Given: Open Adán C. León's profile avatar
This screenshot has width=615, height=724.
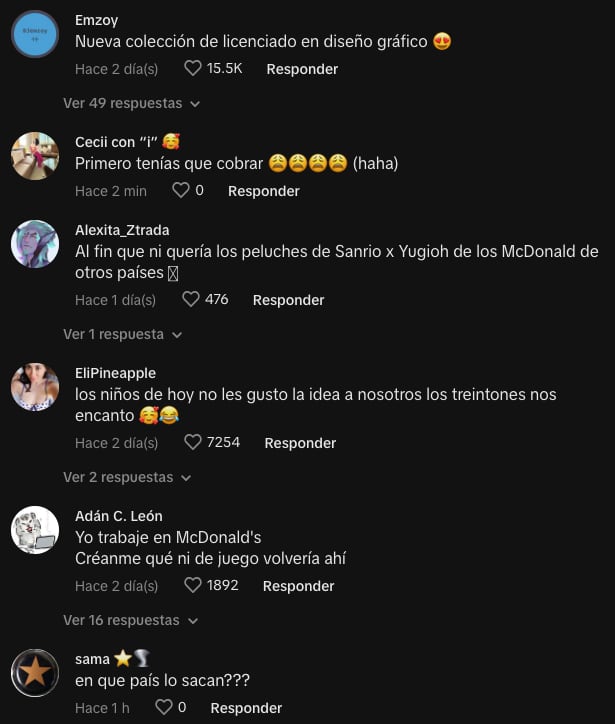Looking at the screenshot, I should tap(35, 530).
